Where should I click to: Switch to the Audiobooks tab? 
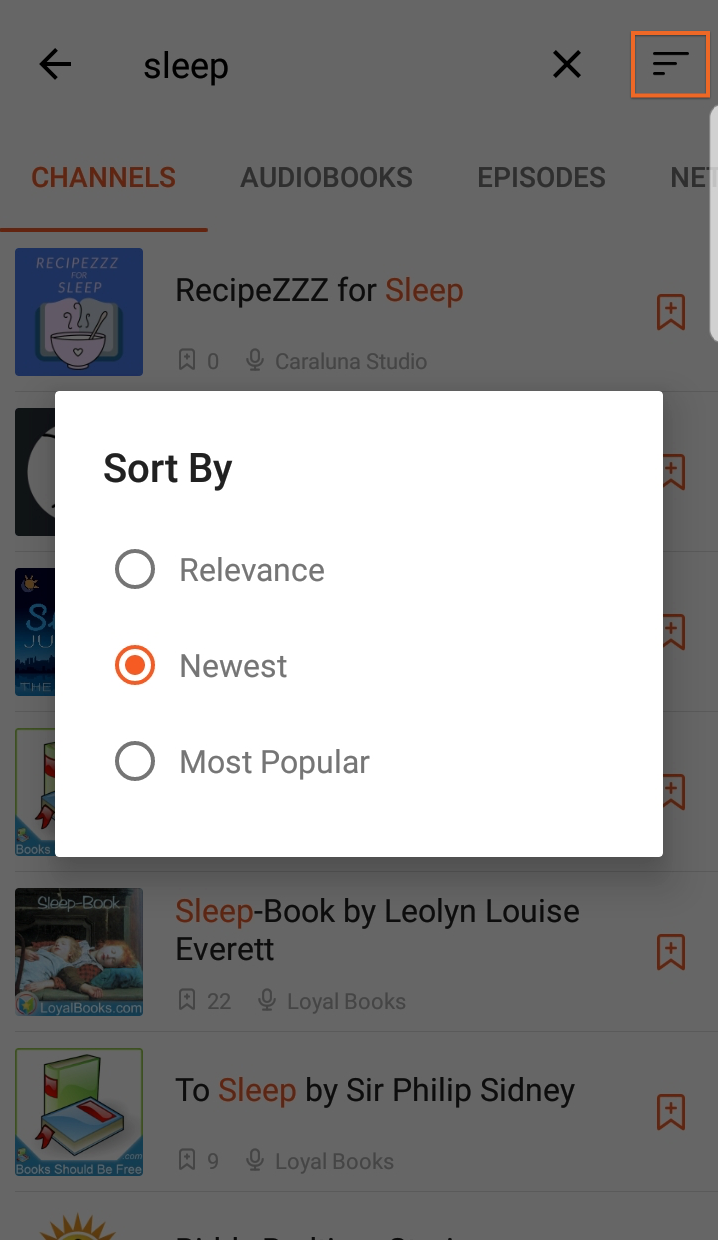(x=326, y=178)
